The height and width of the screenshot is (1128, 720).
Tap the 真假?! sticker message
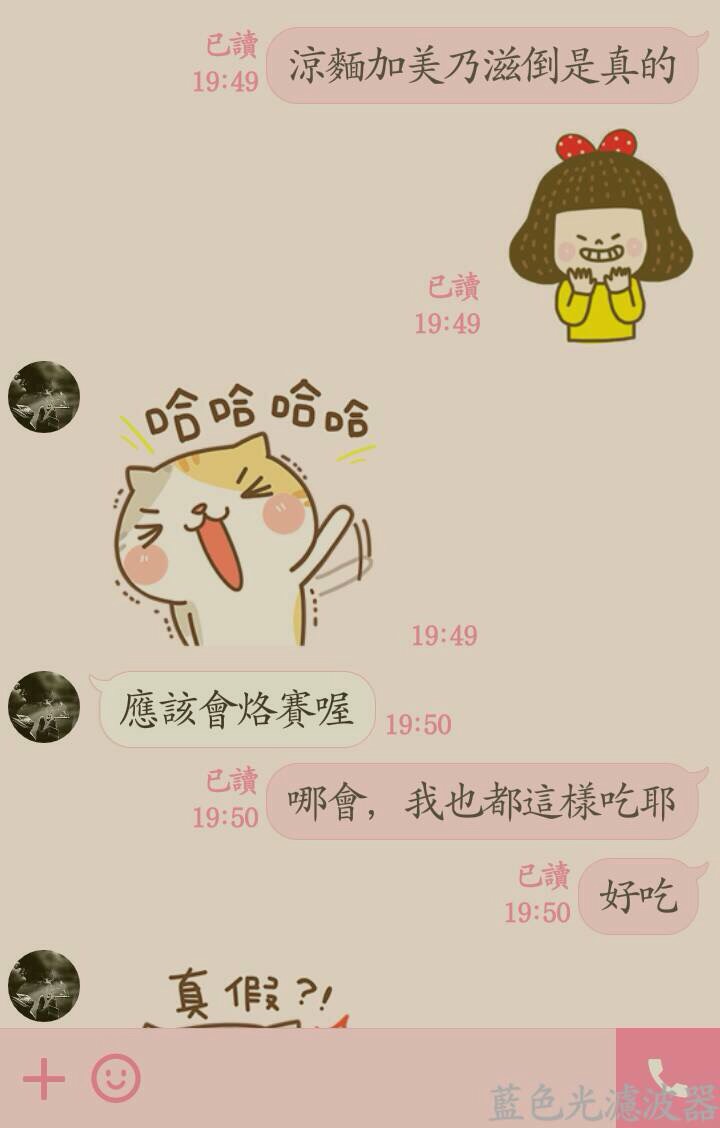click(245, 998)
